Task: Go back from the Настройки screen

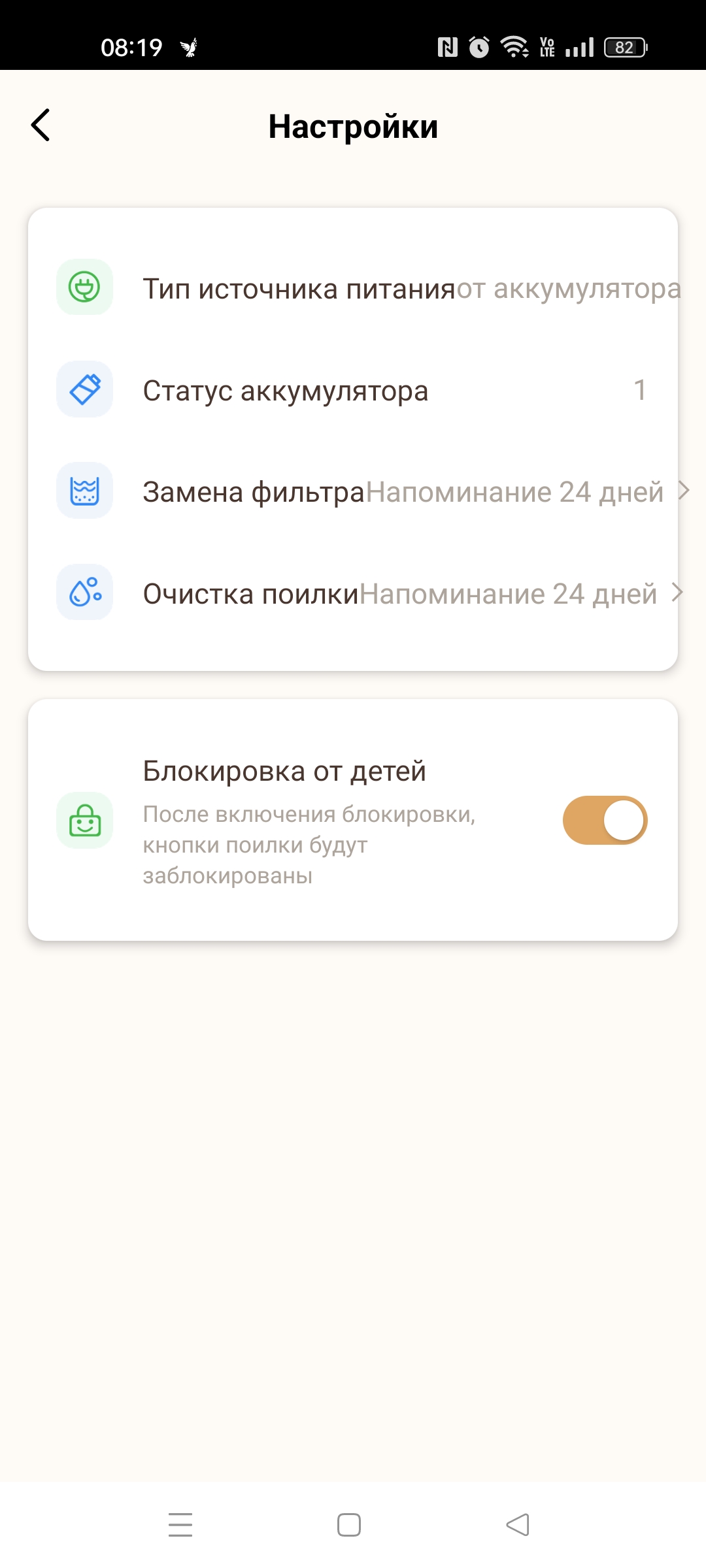Action: coord(41,125)
